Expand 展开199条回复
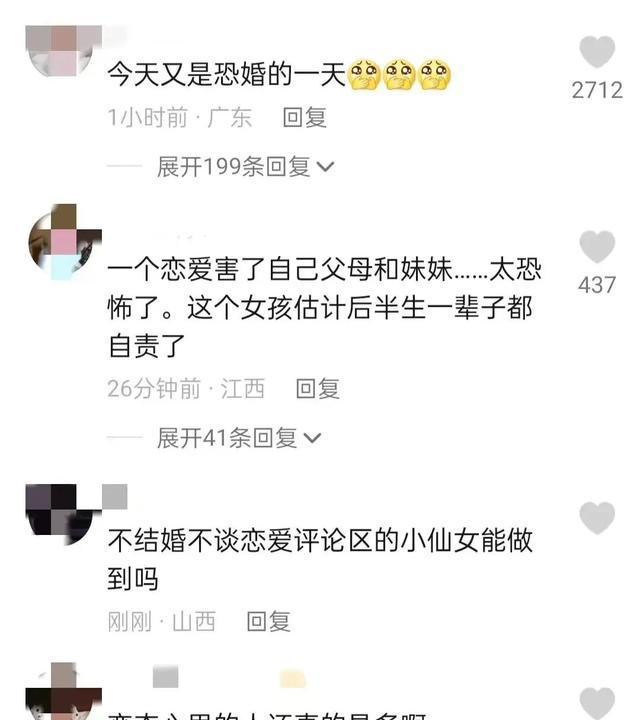Viewport: 640px width, 720px height. coord(244,167)
